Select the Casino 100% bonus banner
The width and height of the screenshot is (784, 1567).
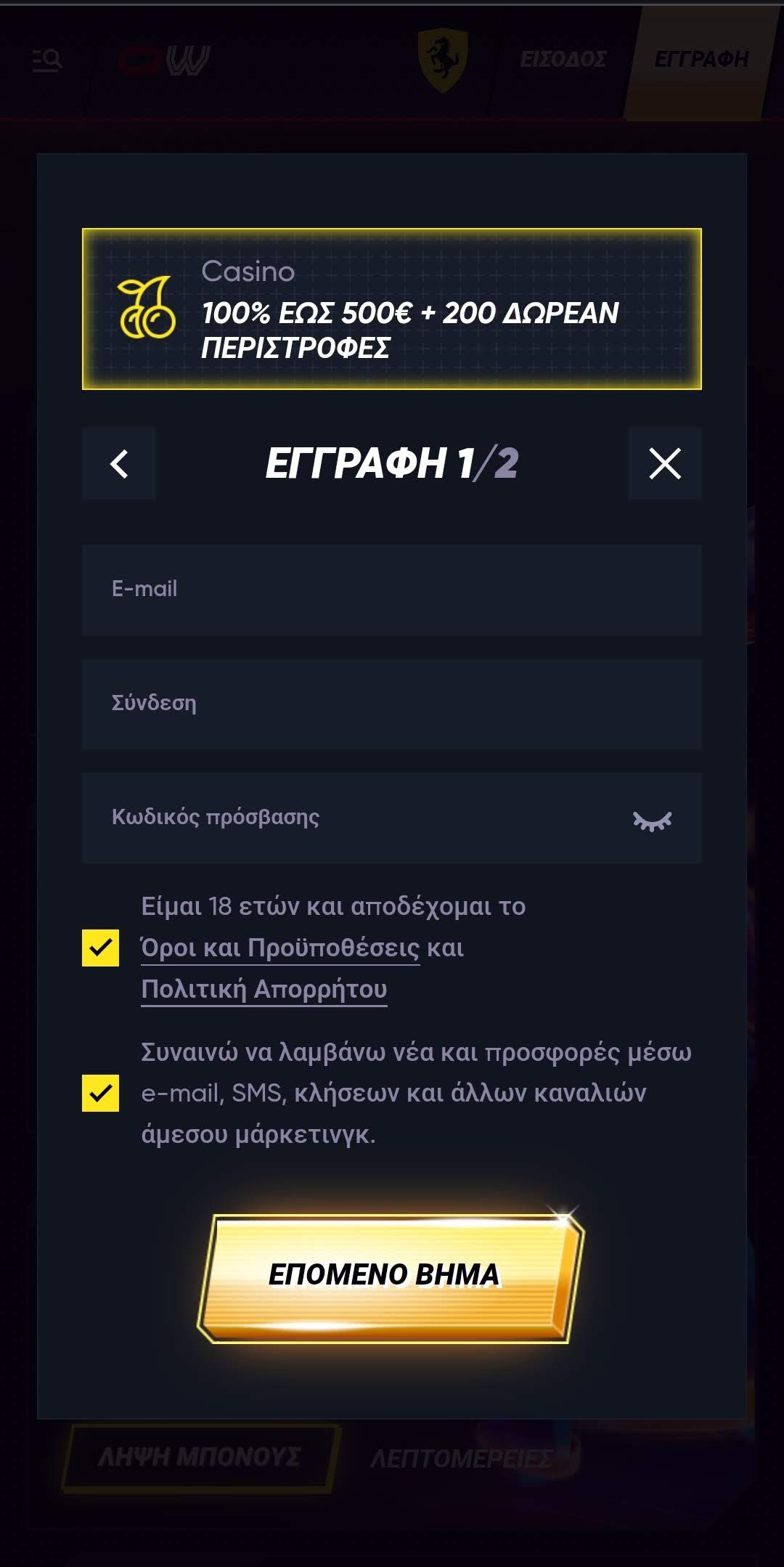pos(391,309)
